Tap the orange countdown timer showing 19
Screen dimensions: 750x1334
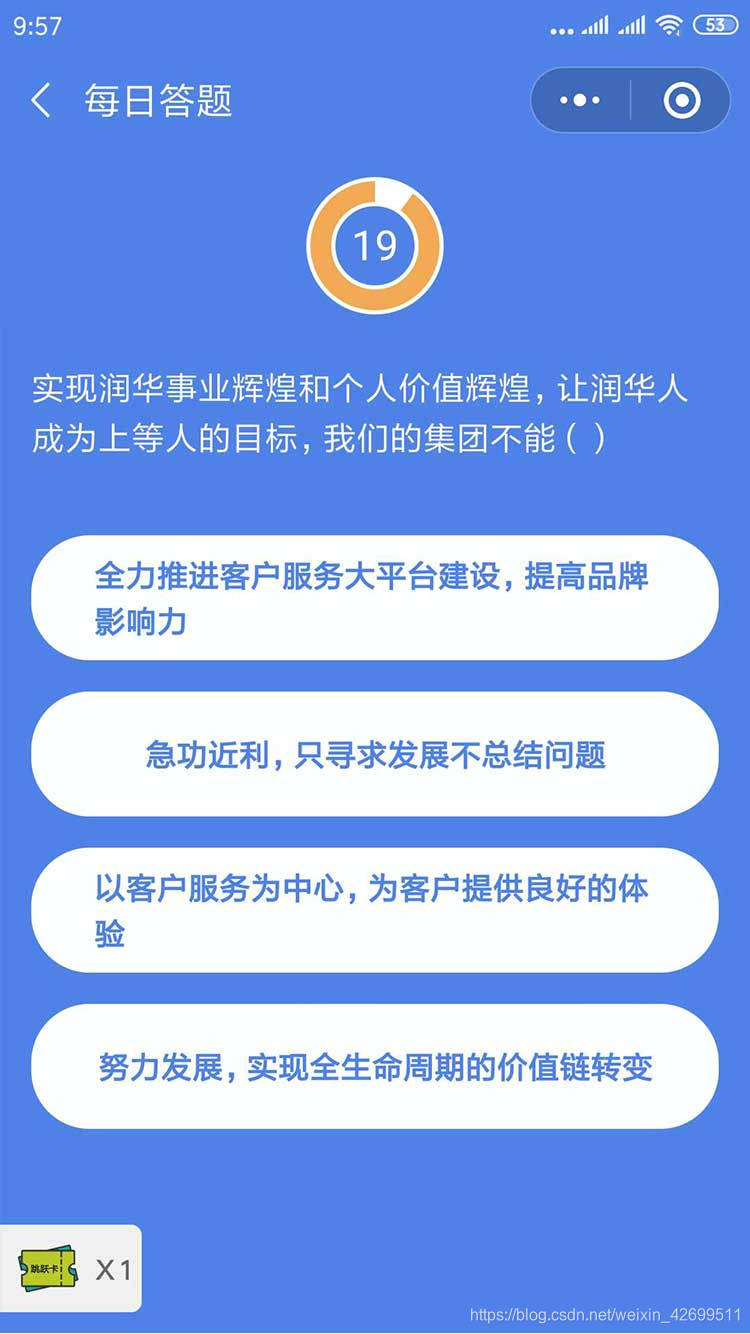375,245
